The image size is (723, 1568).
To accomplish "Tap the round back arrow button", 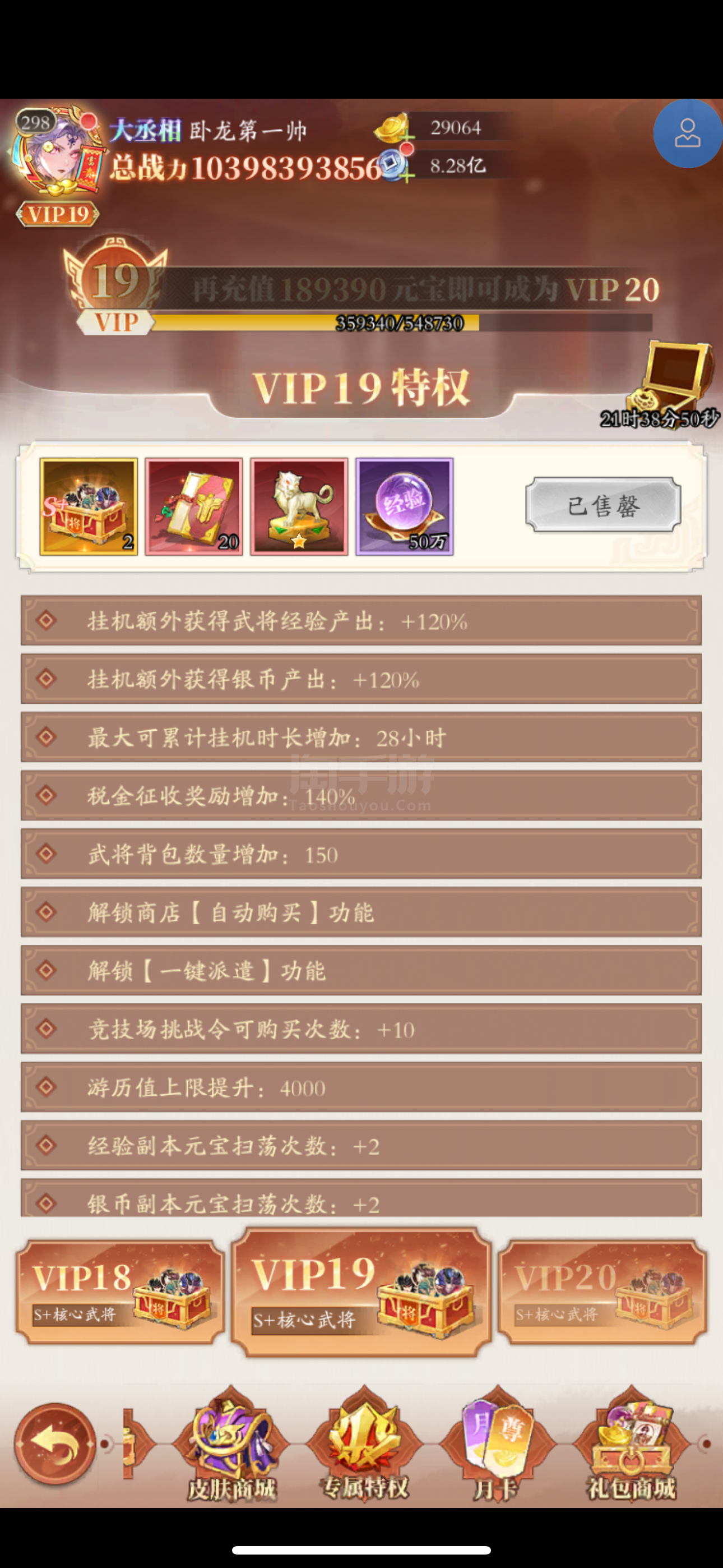I will 55,1443.
